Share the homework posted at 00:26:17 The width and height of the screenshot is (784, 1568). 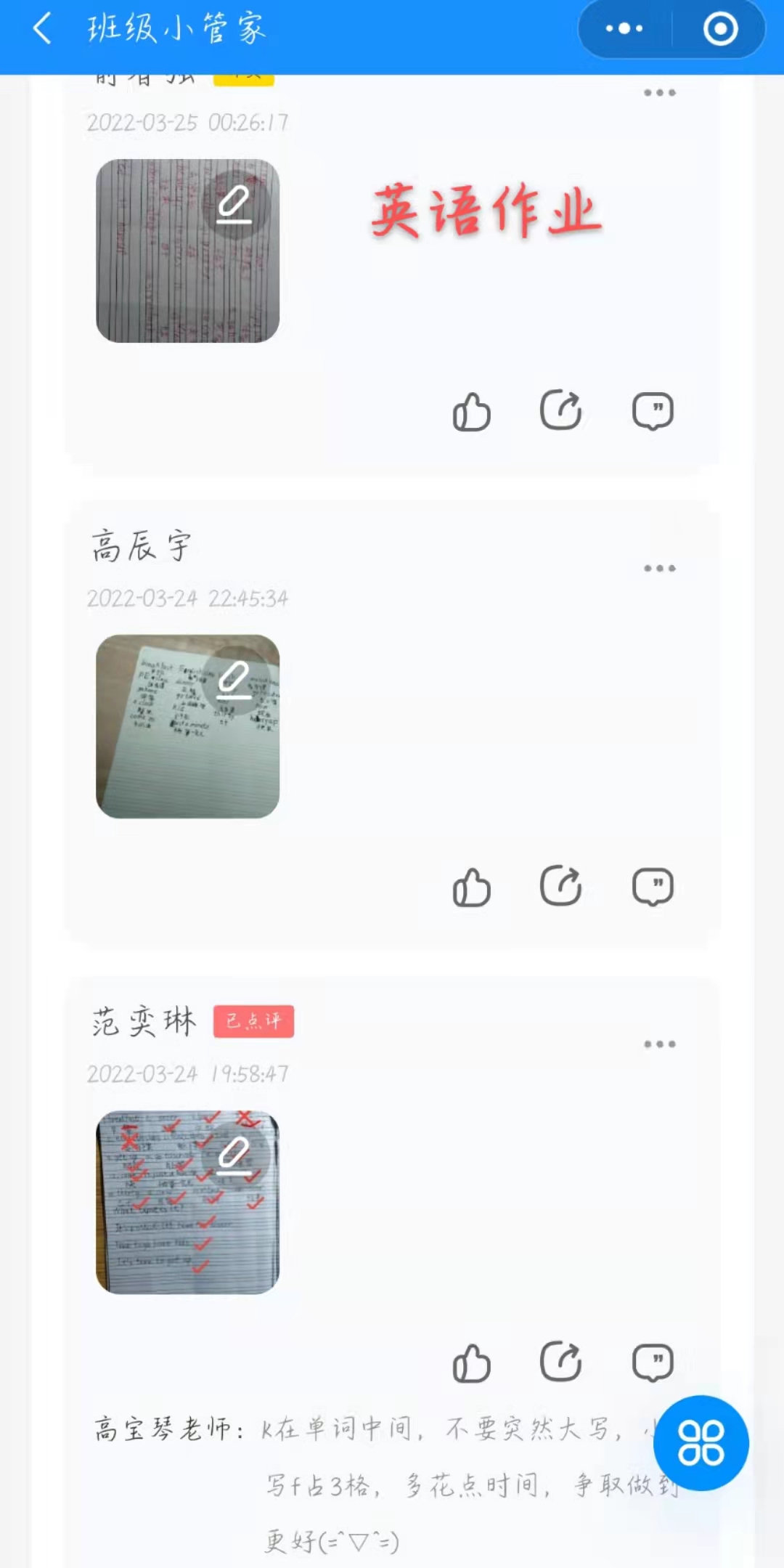560,410
